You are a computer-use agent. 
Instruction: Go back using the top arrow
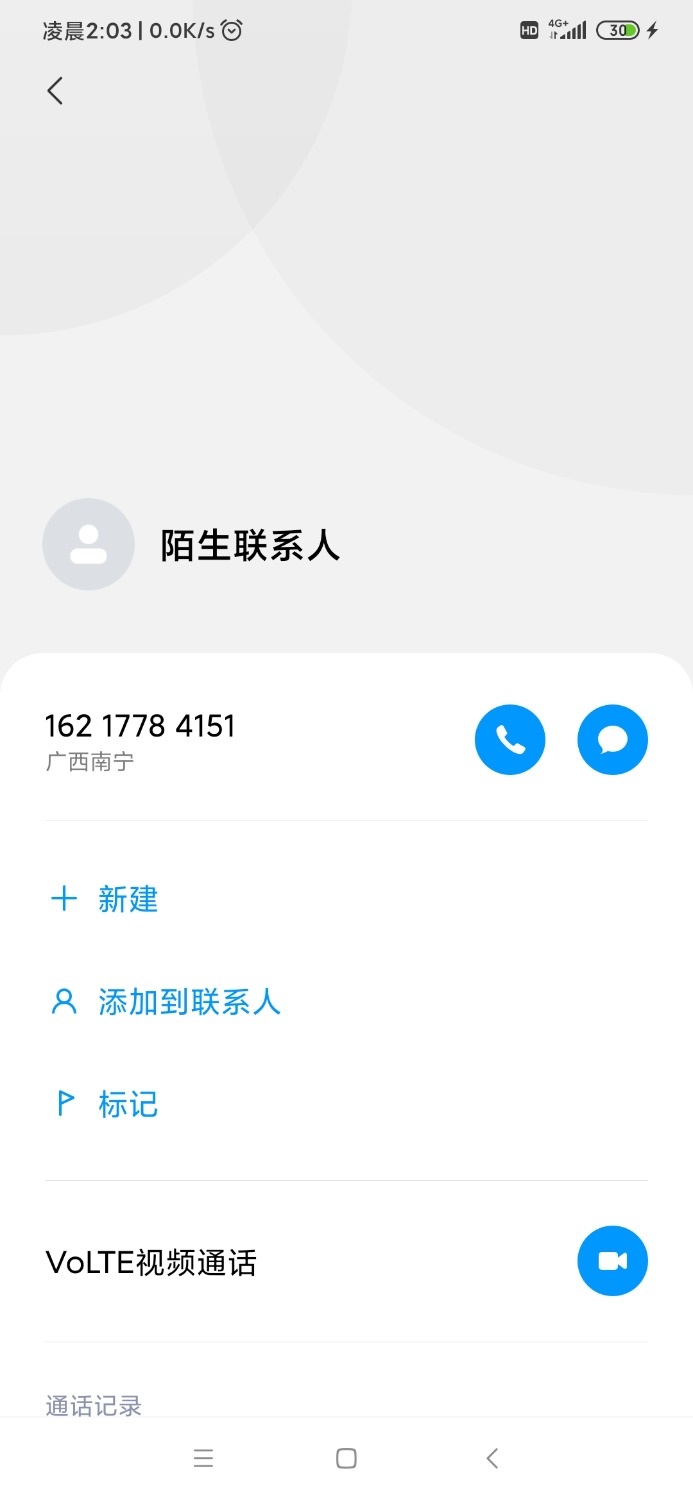[x=55, y=91]
